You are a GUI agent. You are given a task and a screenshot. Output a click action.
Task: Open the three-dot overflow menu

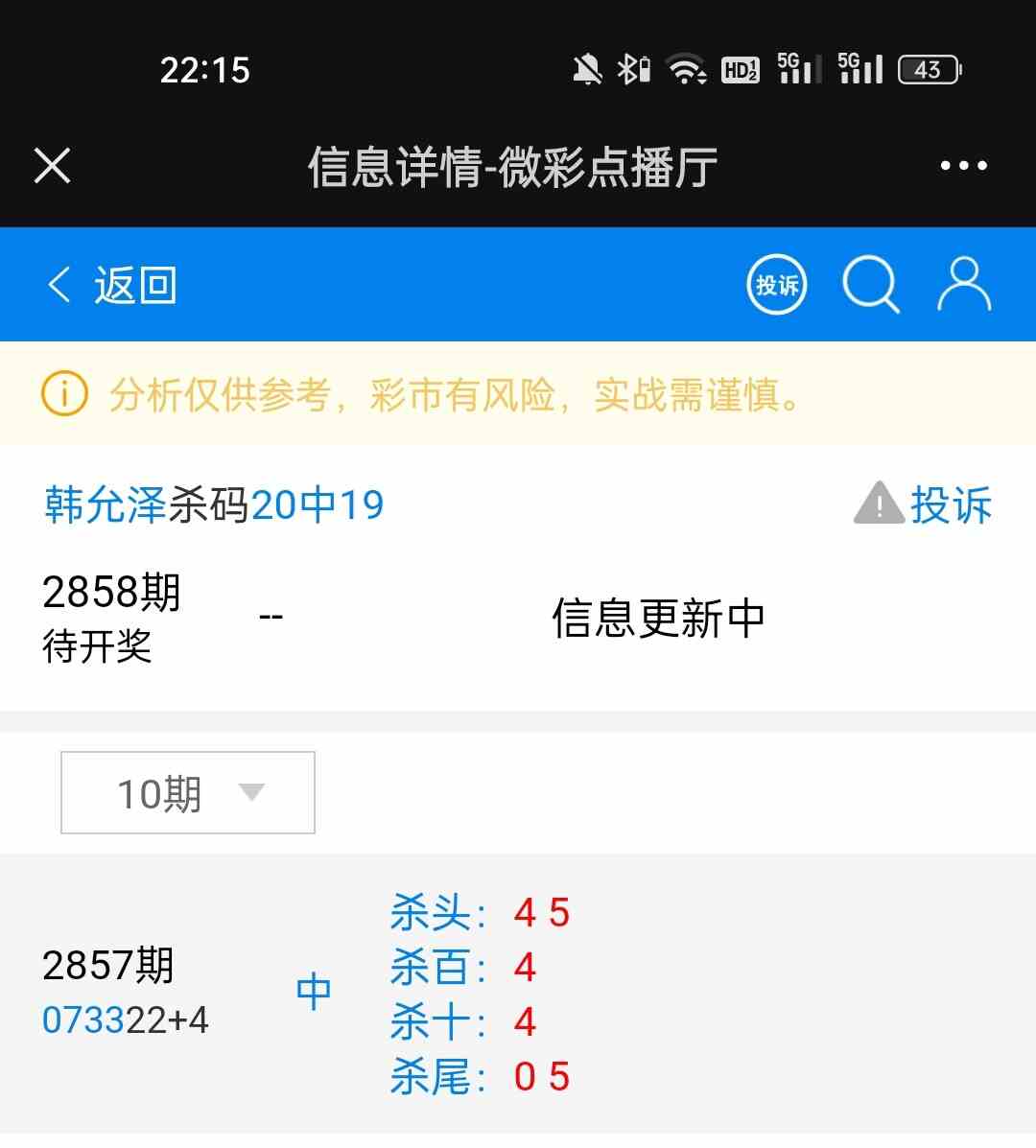coord(963,166)
